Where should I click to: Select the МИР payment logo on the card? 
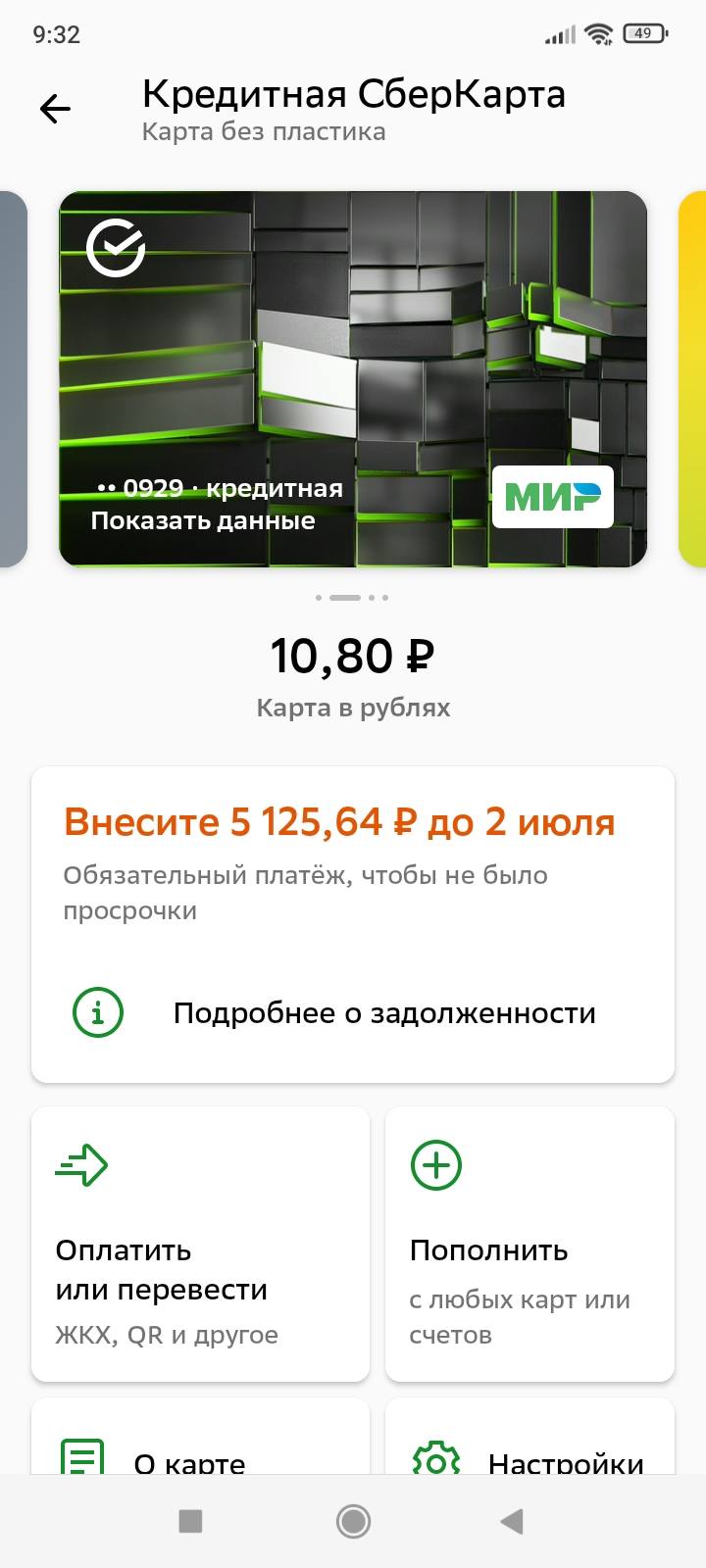552,497
